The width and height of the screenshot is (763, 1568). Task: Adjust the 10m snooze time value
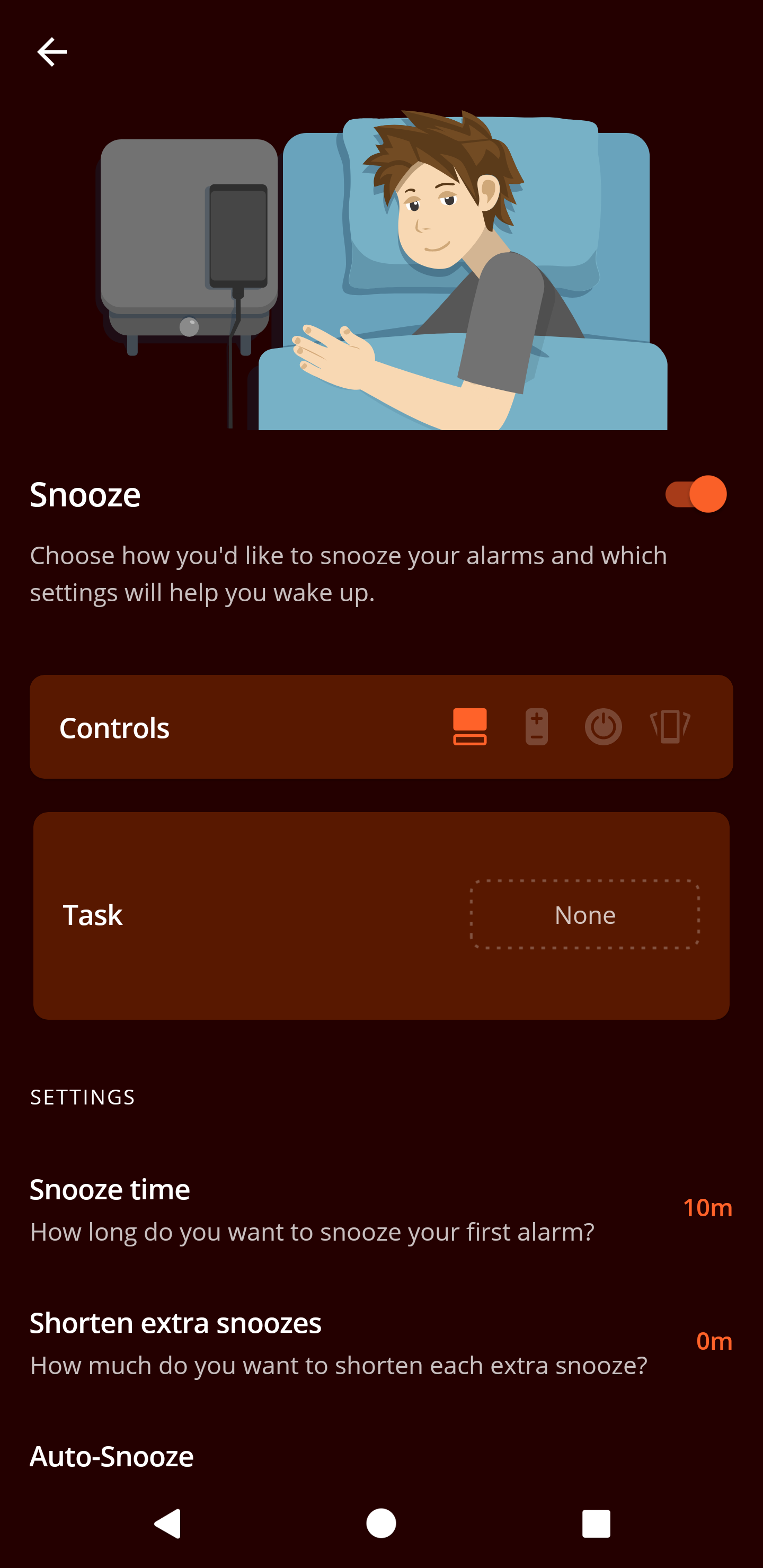pyautogui.click(x=707, y=1208)
